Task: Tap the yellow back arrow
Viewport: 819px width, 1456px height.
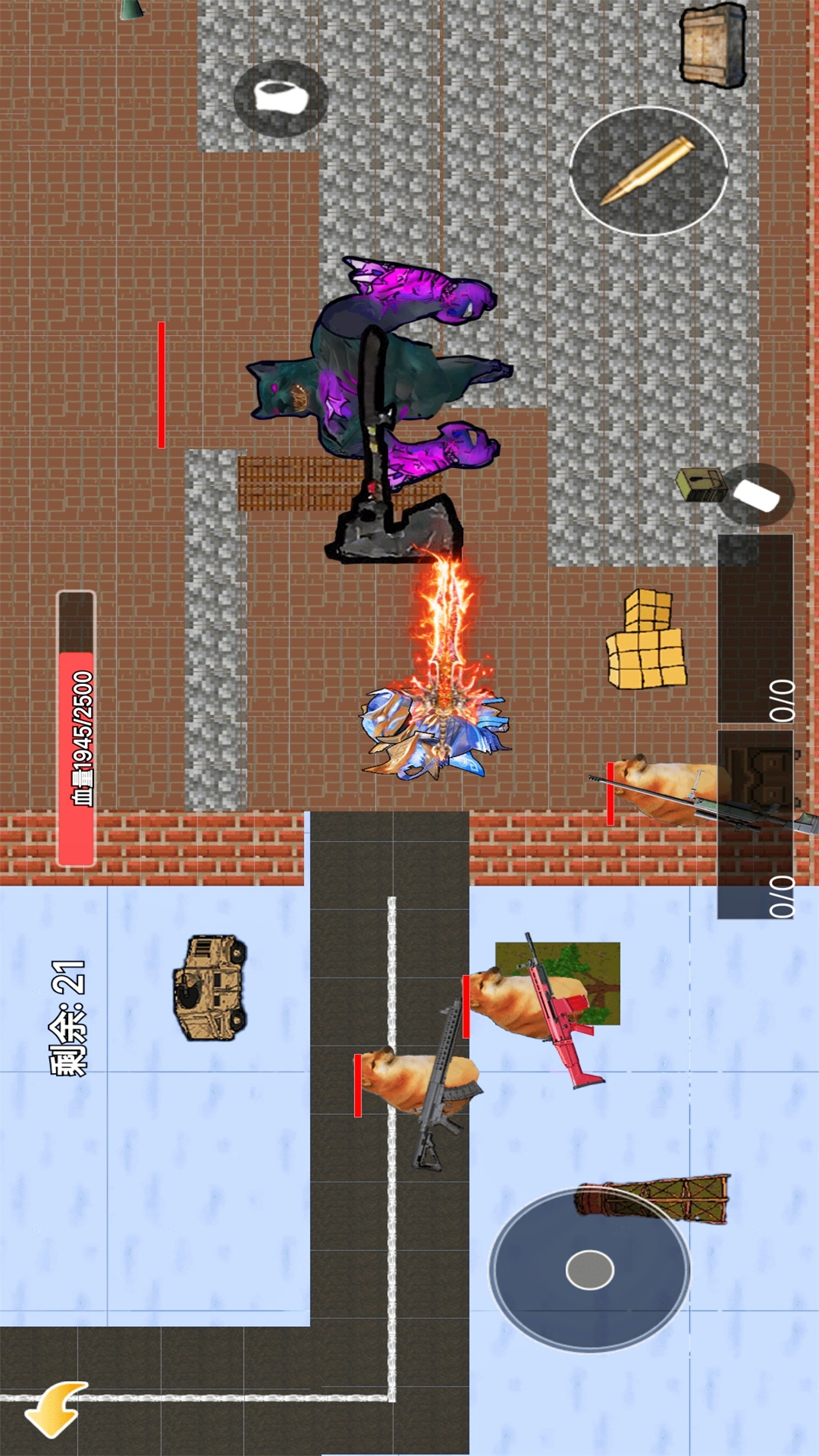Action: (55, 1409)
